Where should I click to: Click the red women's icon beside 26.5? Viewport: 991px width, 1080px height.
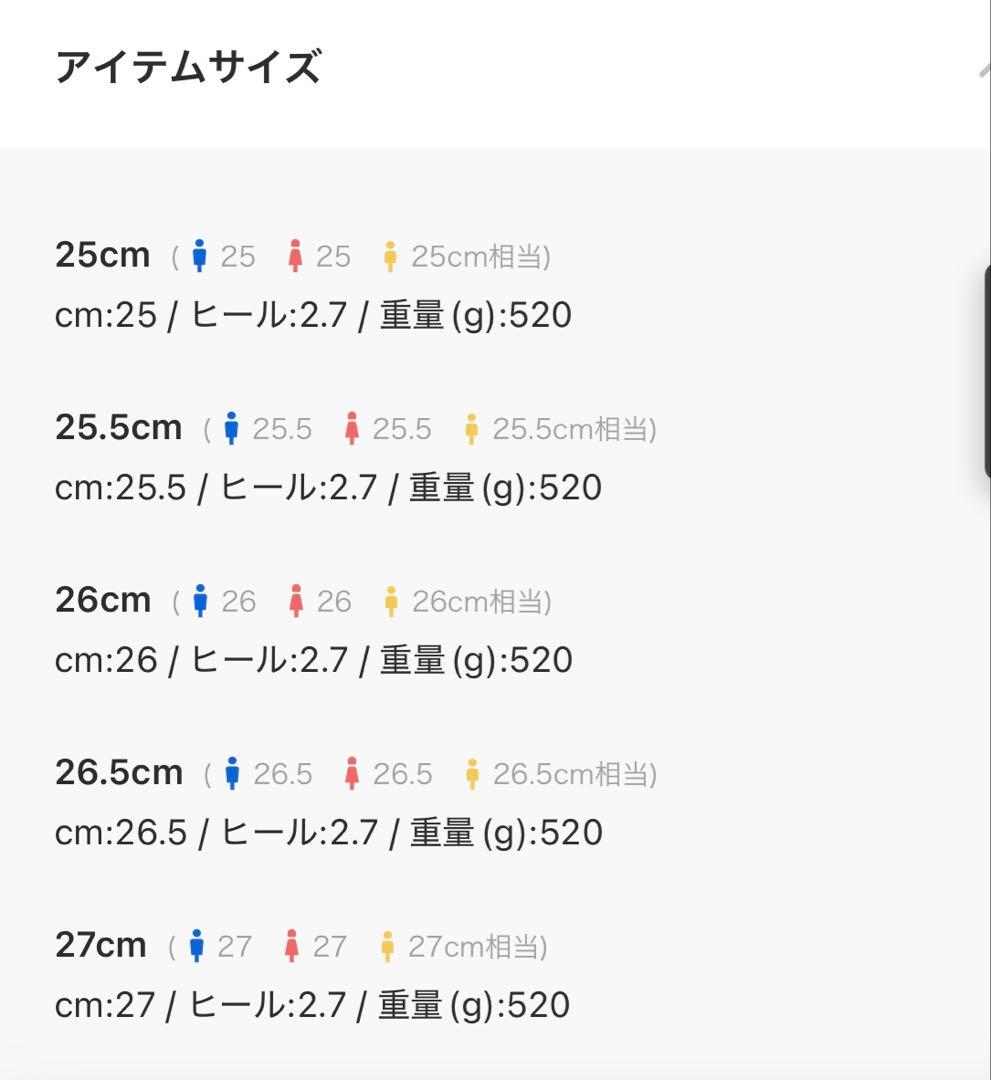tap(352, 772)
